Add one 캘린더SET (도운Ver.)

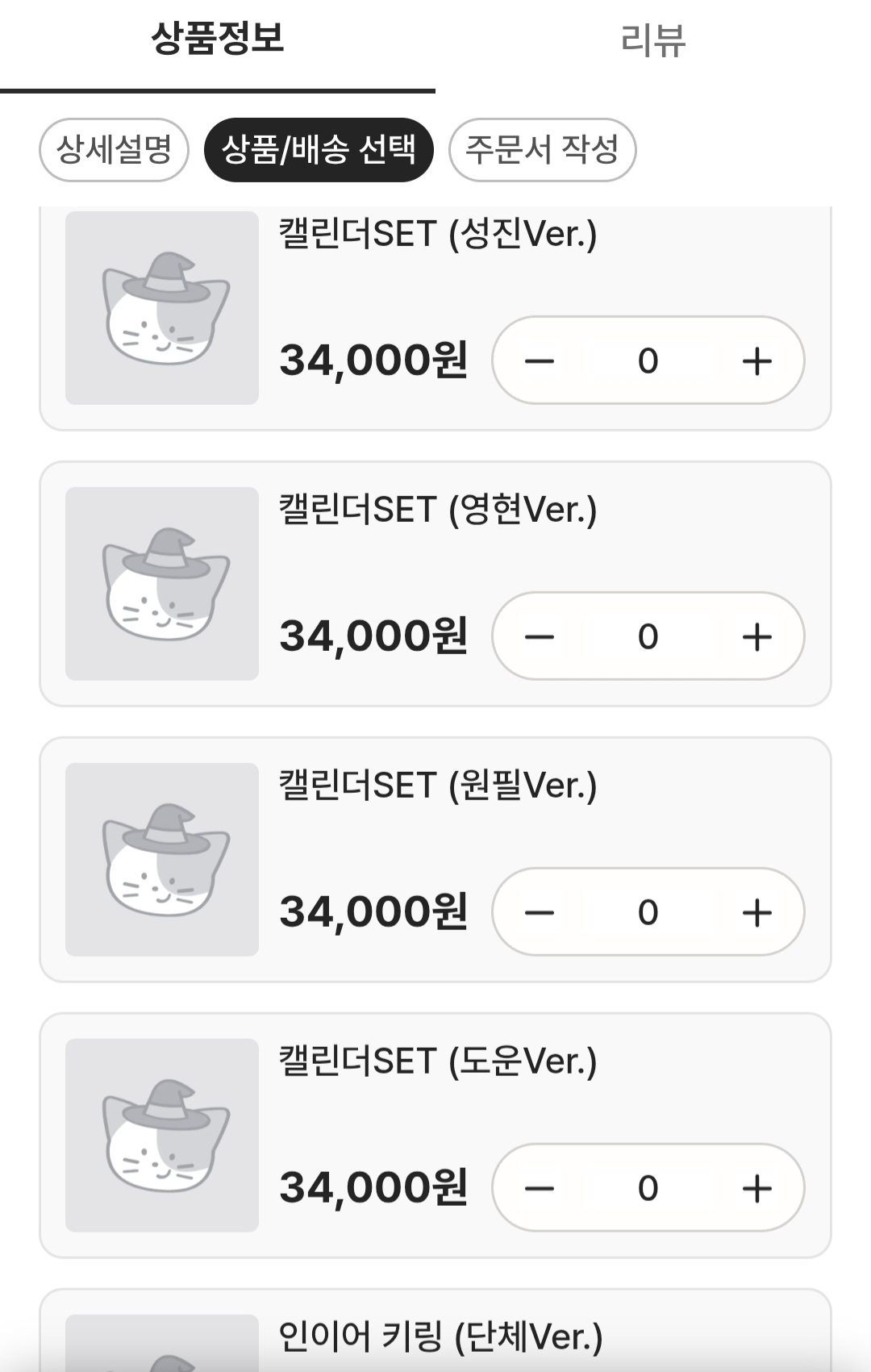tap(756, 1188)
